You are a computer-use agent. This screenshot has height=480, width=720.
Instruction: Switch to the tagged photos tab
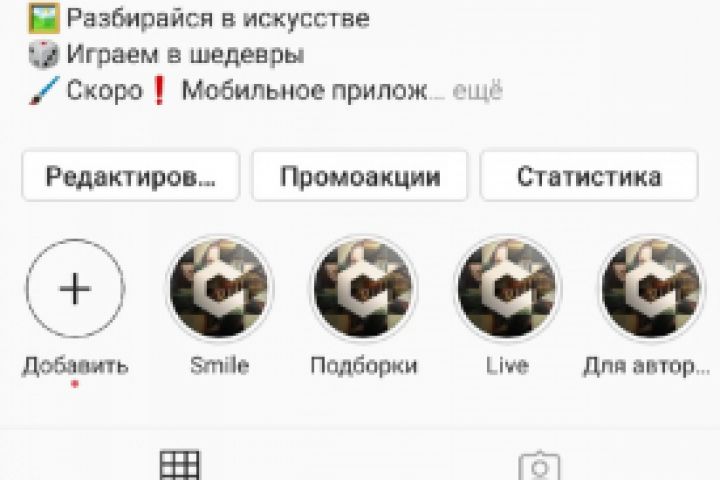click(539, 467)
